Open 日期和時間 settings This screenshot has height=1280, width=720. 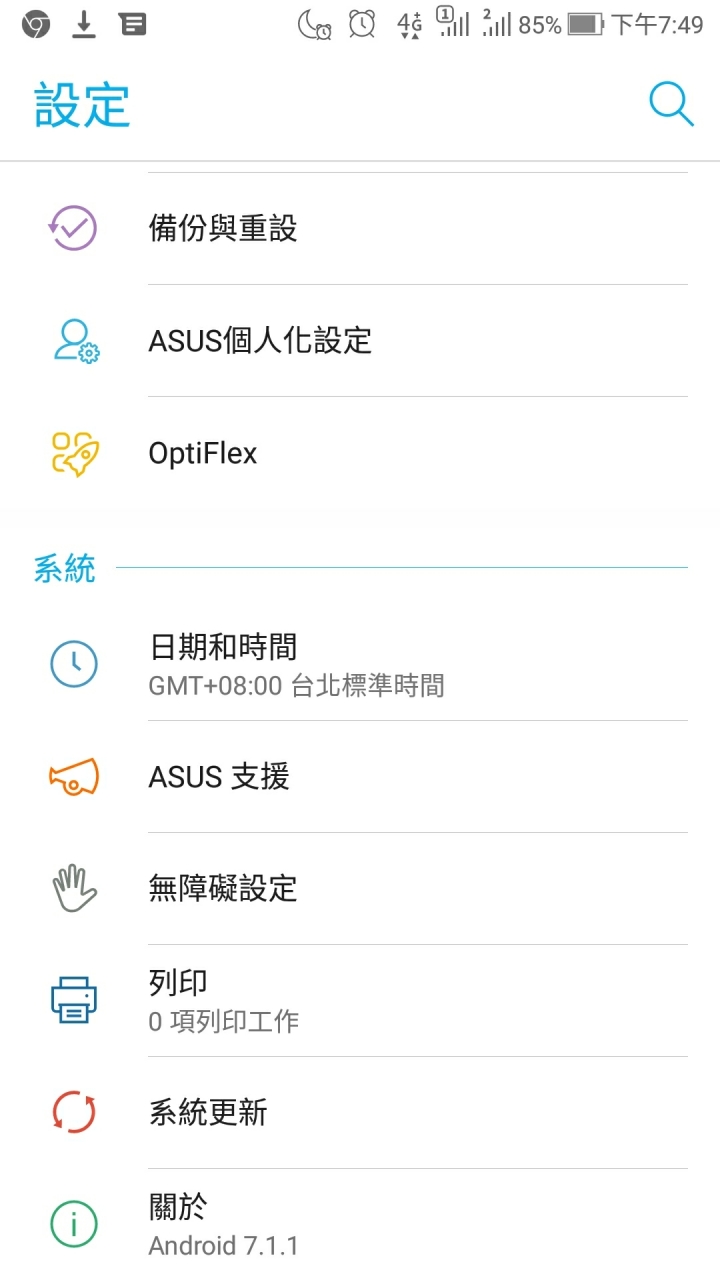pyautogui.click(x=360, y=665)
